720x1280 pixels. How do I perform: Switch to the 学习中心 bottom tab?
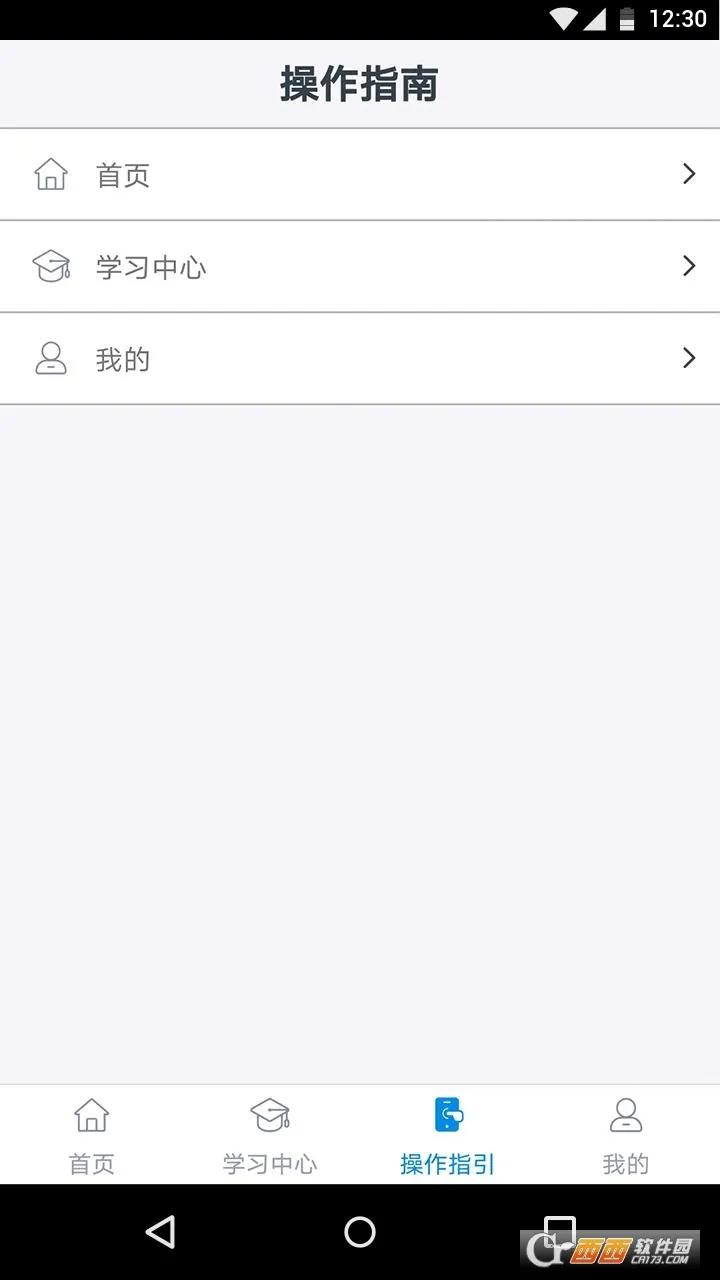(x=269, y=1136)
